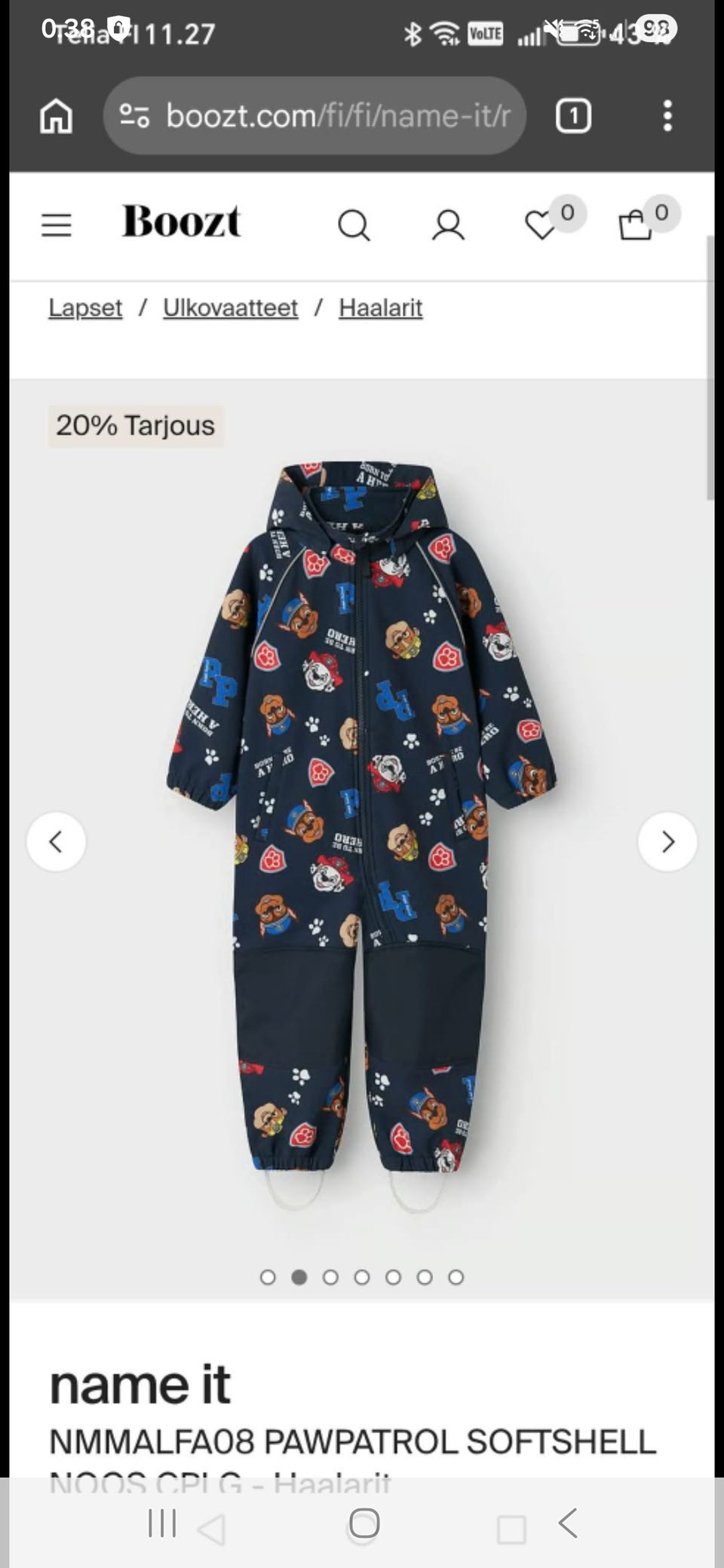Jump to the last image dot
The image size is (724, 1568).
point(456,1277)
